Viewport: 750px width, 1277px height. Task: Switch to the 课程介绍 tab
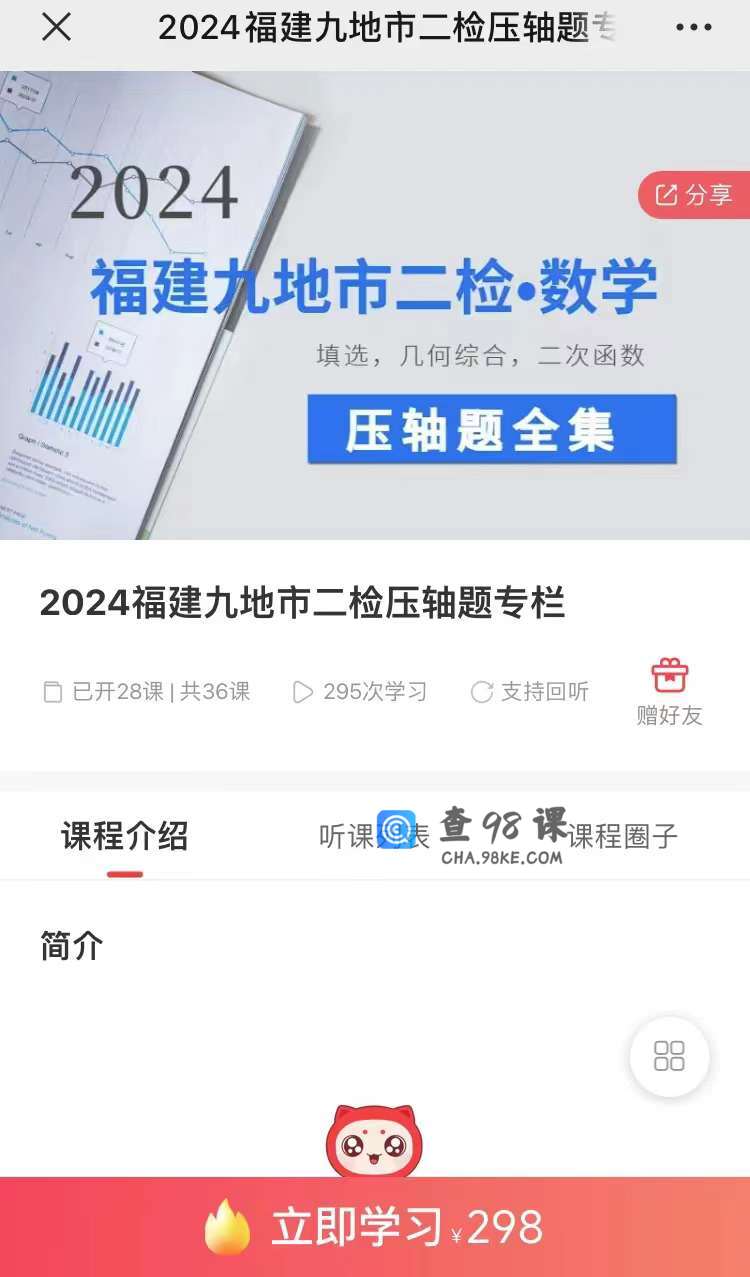click(x=124, y=836)
